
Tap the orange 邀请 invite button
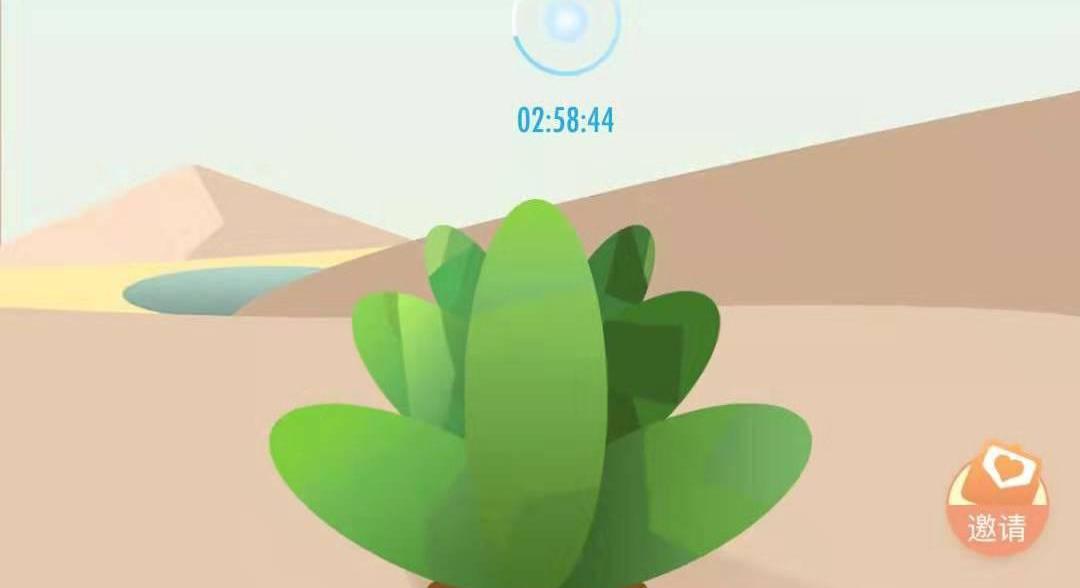(997, 501)
